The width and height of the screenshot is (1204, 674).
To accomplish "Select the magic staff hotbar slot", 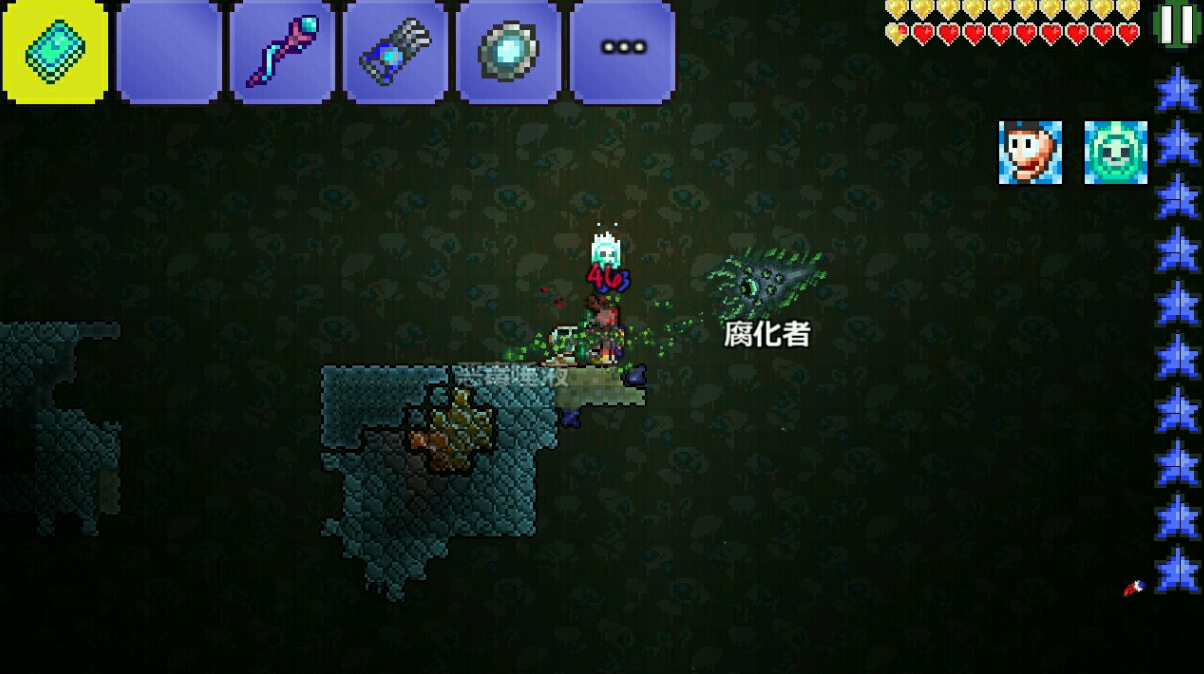I will click(x=282, y=50).
